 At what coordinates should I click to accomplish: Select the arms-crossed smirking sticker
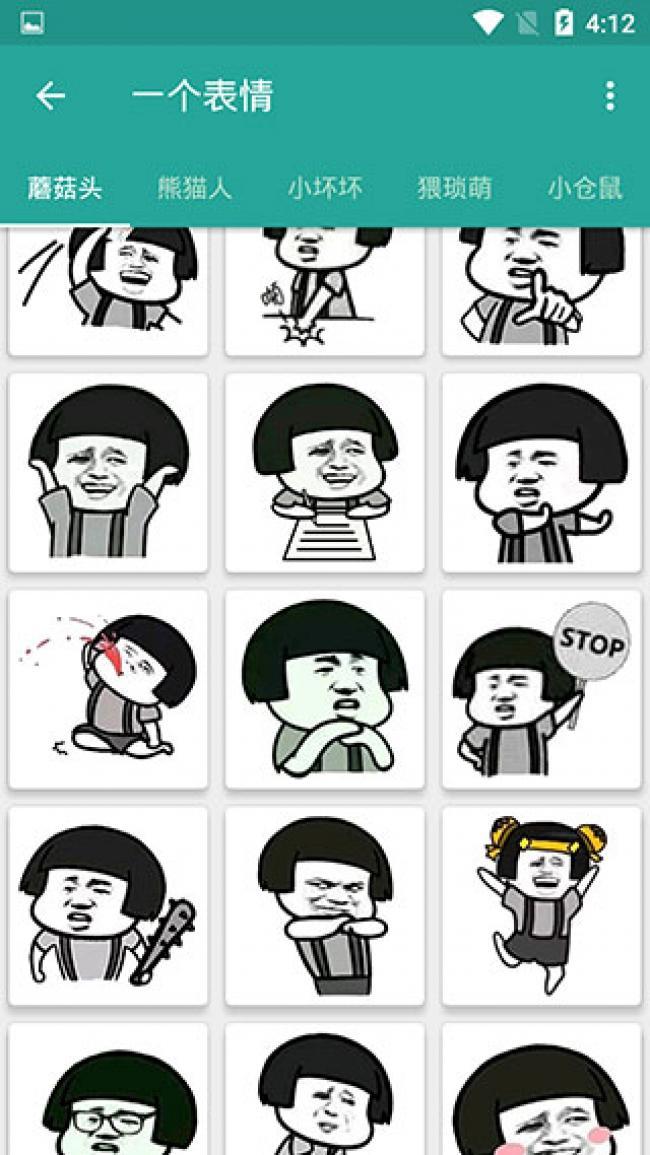(325, 905)
